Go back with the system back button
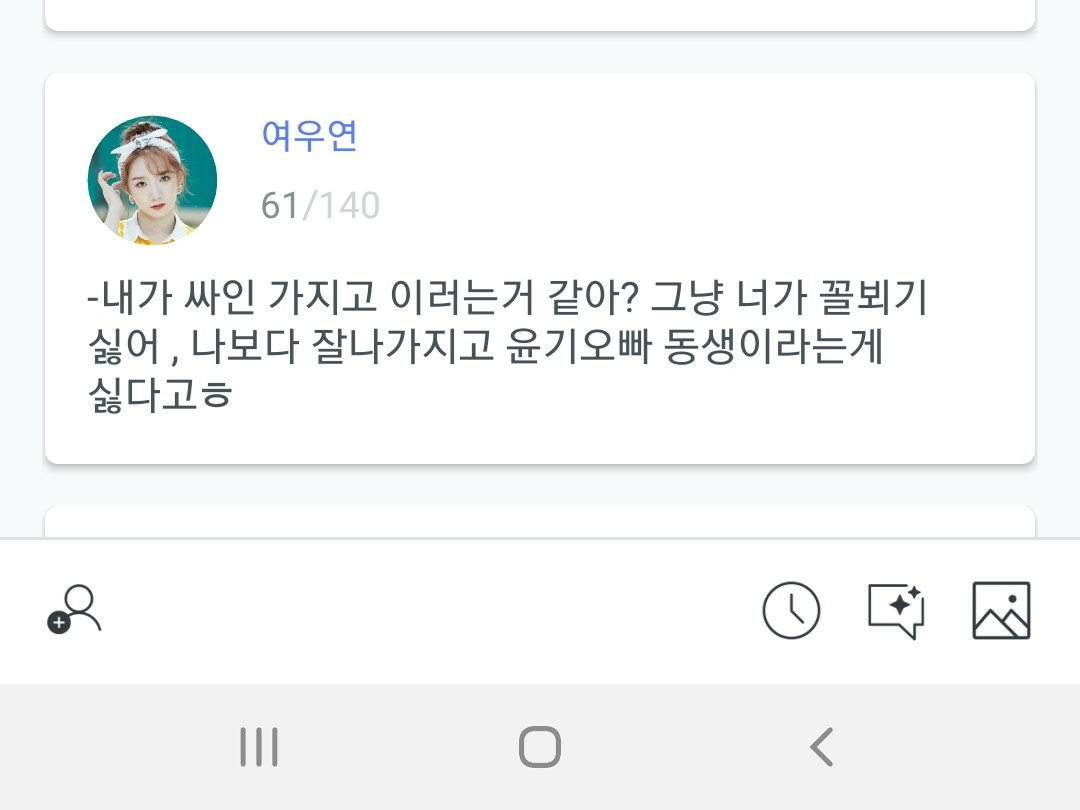The height and width of the screenshot is (810, 1080). pos(822,747)
